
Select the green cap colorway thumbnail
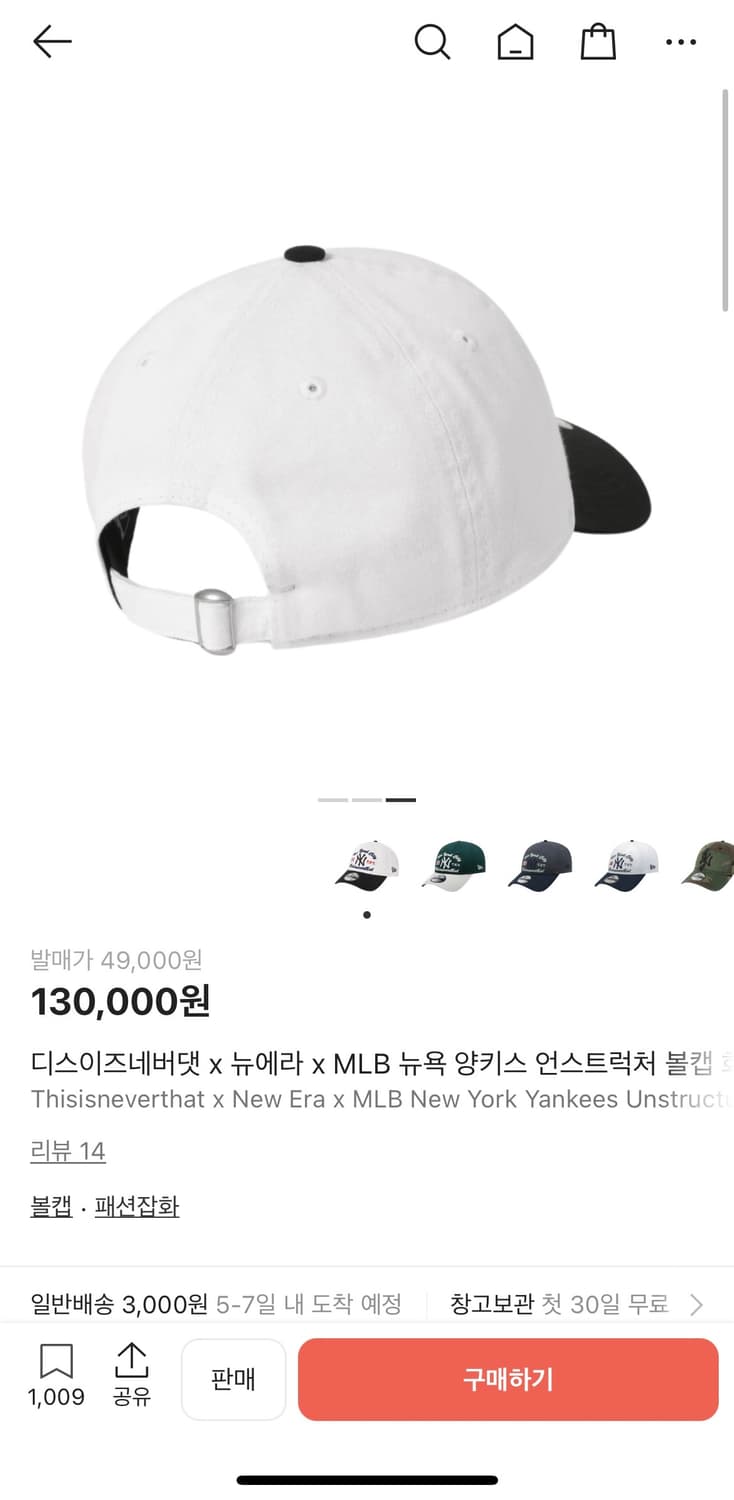(453, 864)
